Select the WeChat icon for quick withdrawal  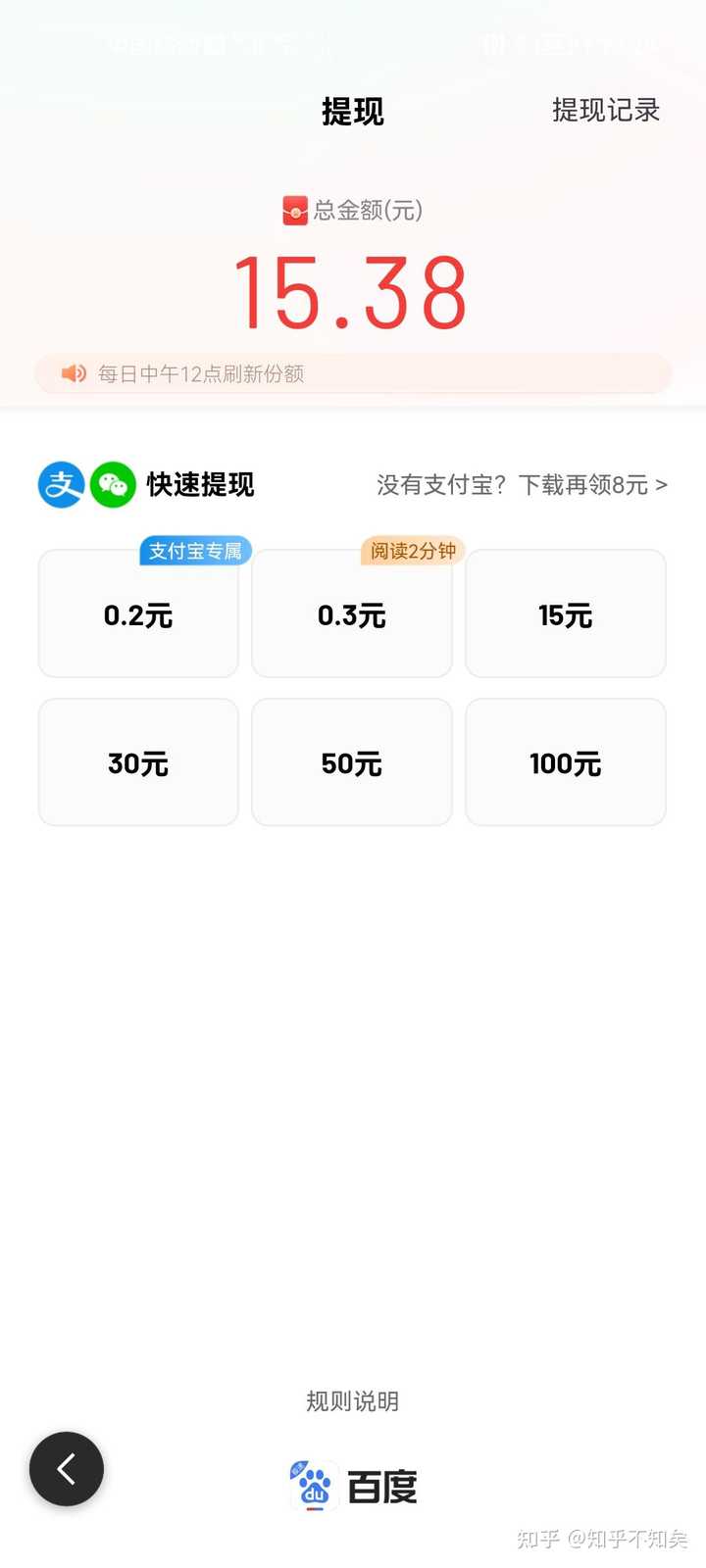pyautogui.click(x=112, y=483)
